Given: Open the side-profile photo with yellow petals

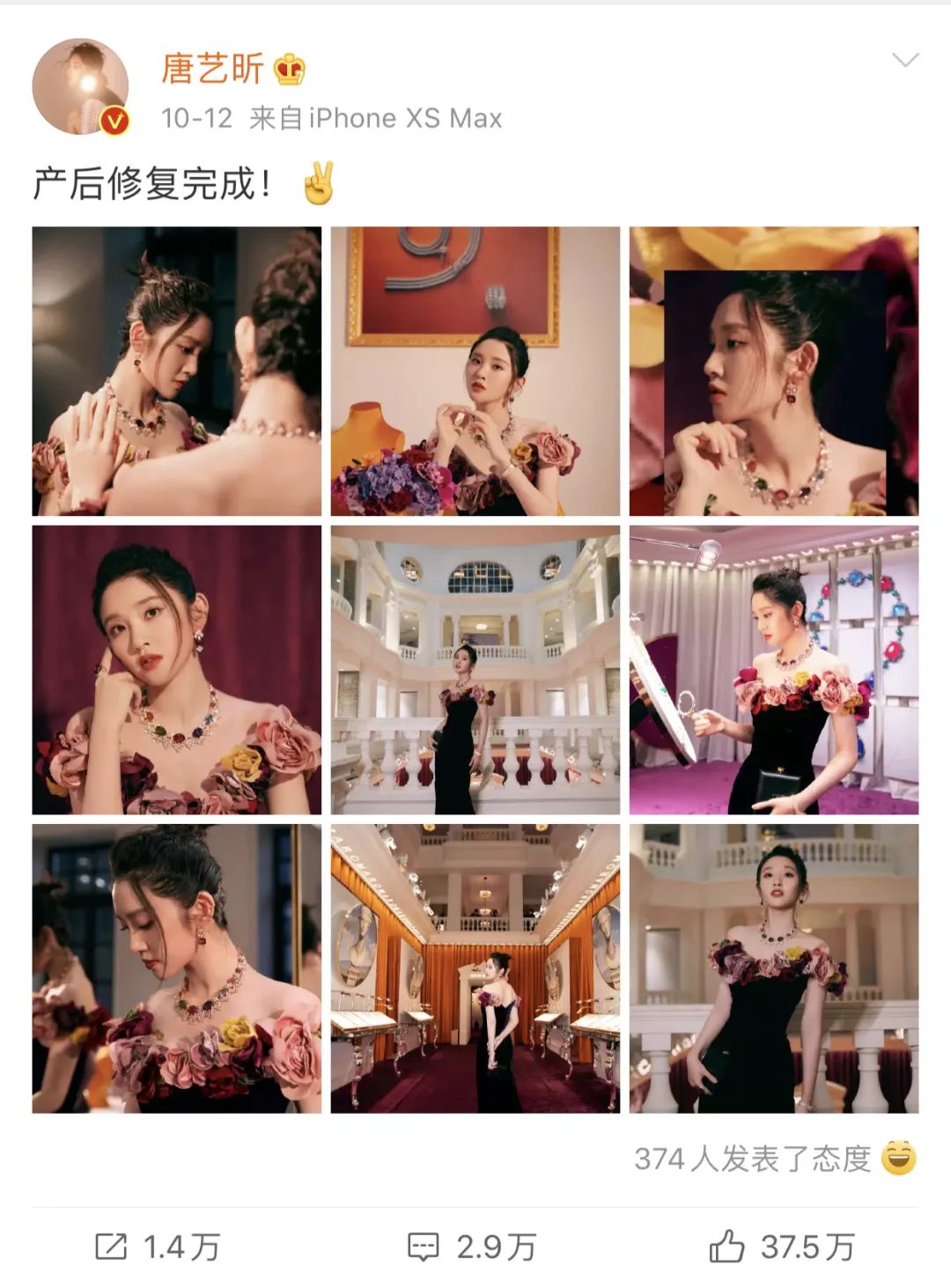Looking at the screenshot, I should click(773, 371).
